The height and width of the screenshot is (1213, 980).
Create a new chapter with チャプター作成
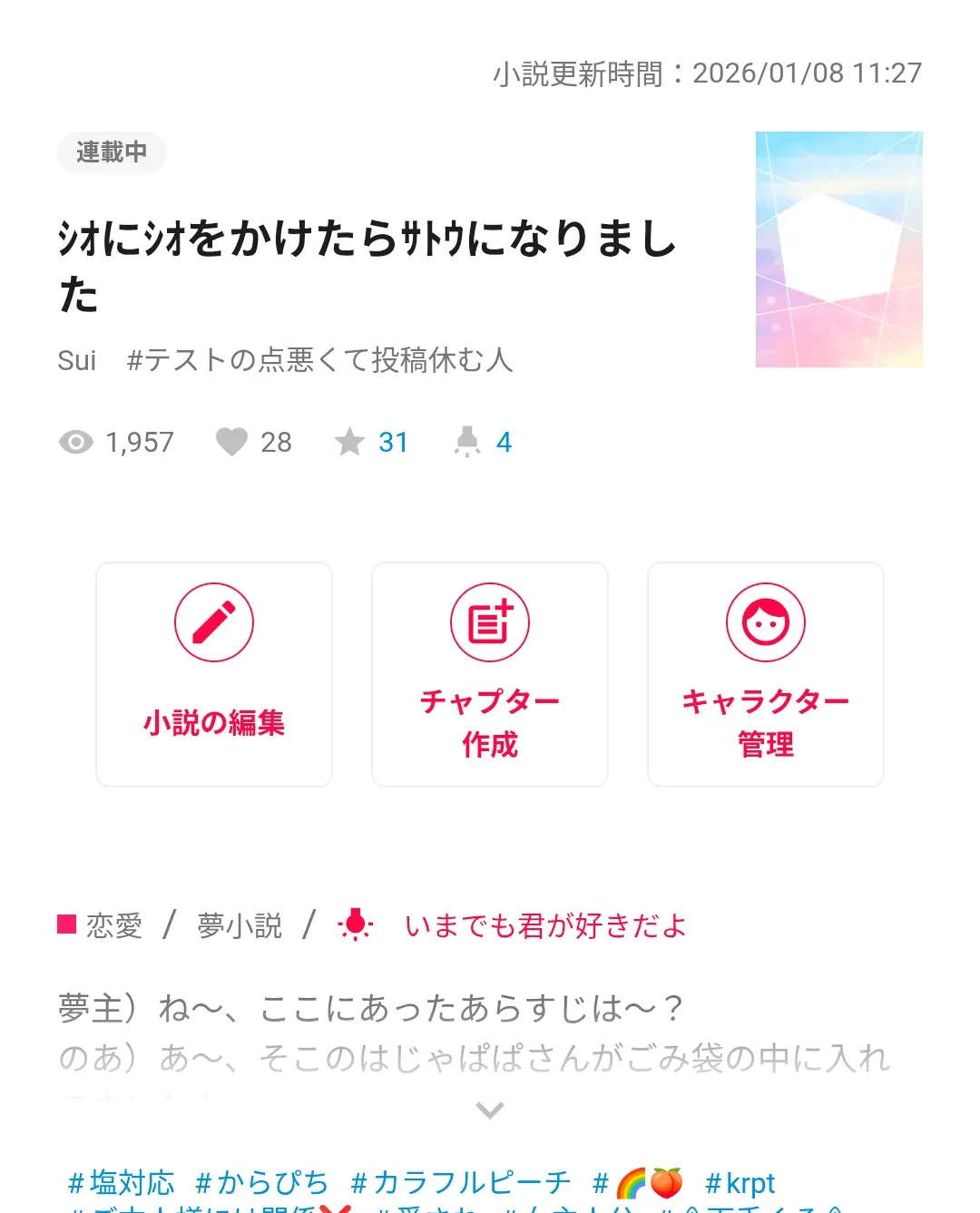coord(490,674)
